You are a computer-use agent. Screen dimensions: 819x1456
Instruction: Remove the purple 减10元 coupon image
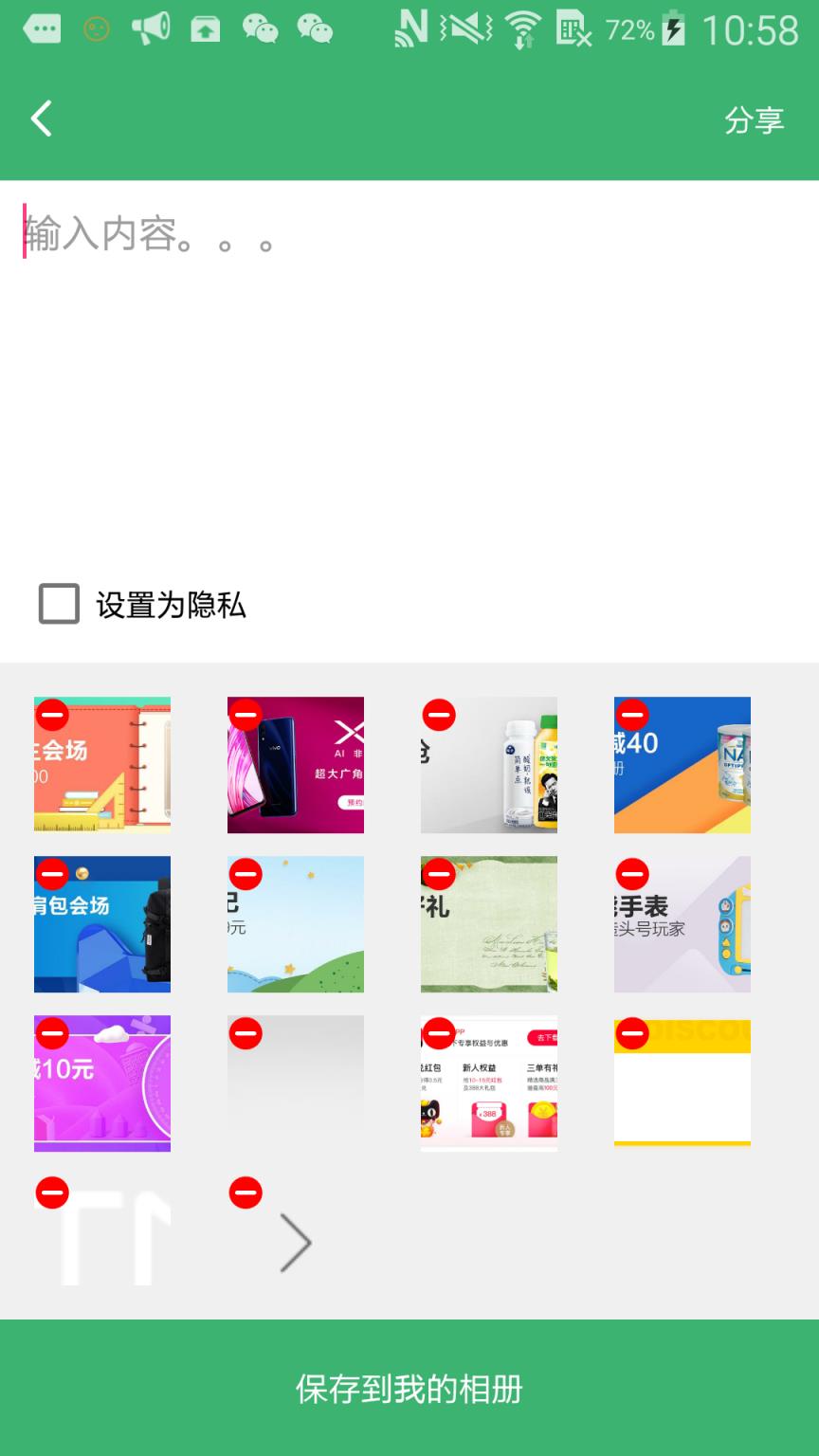pyautogui.click(x=53, y=1033)
